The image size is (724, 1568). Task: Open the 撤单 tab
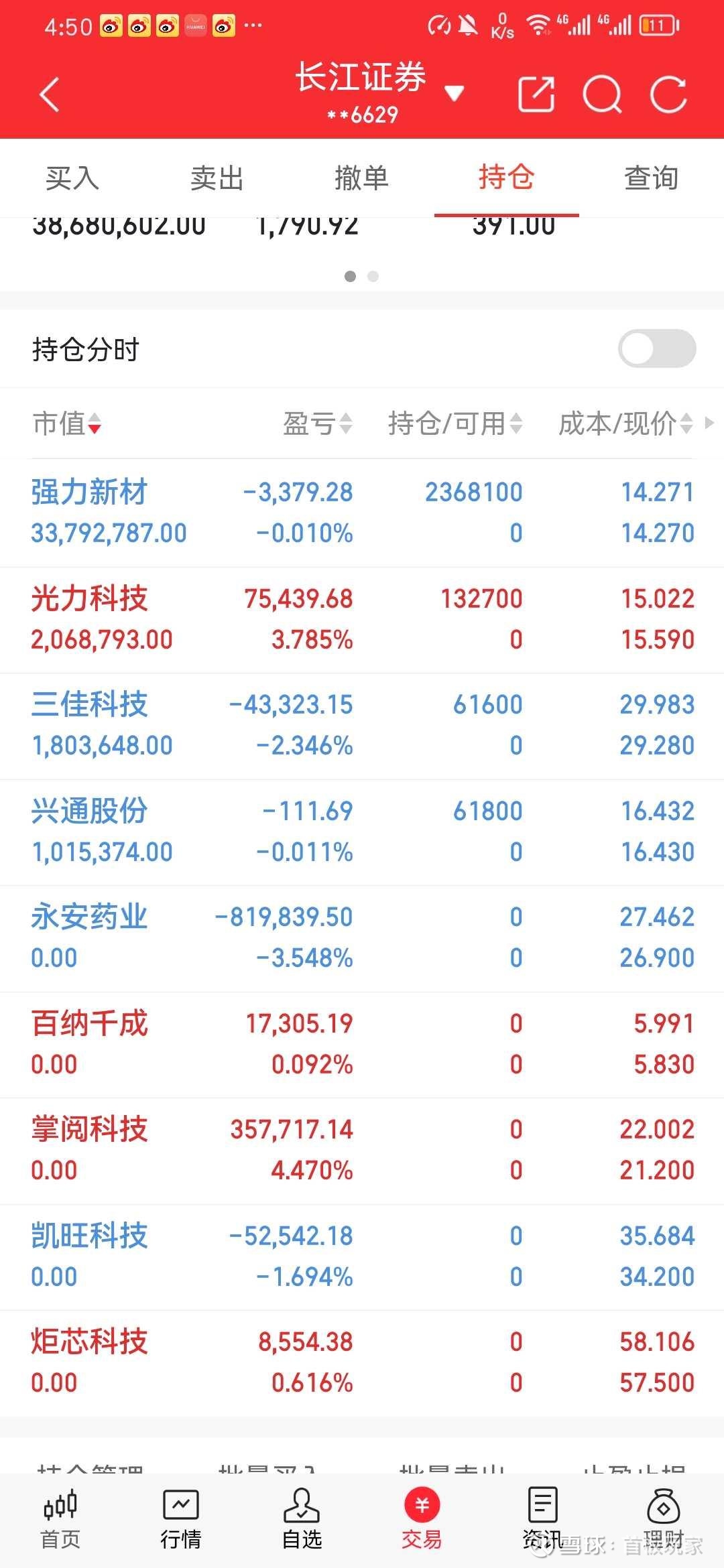pos(362,178)
